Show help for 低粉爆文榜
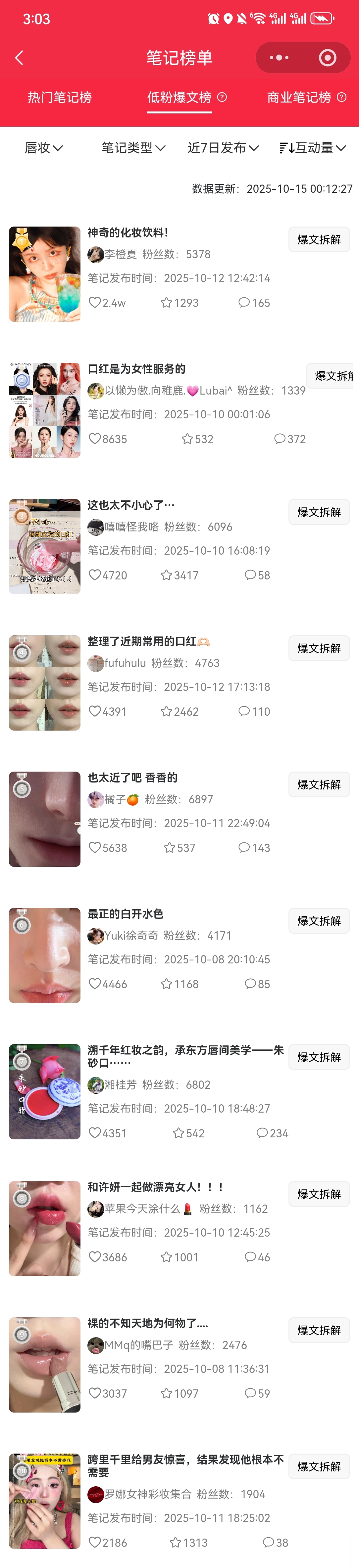 223,97
